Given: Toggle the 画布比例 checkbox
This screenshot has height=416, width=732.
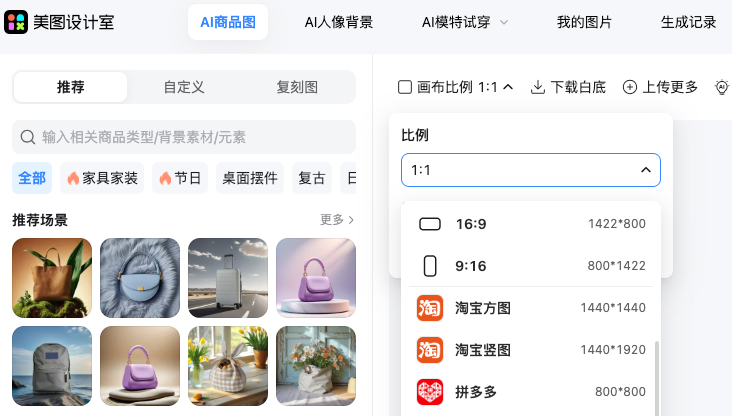Looking at the screenshot, I should click(x=404, y=87).
